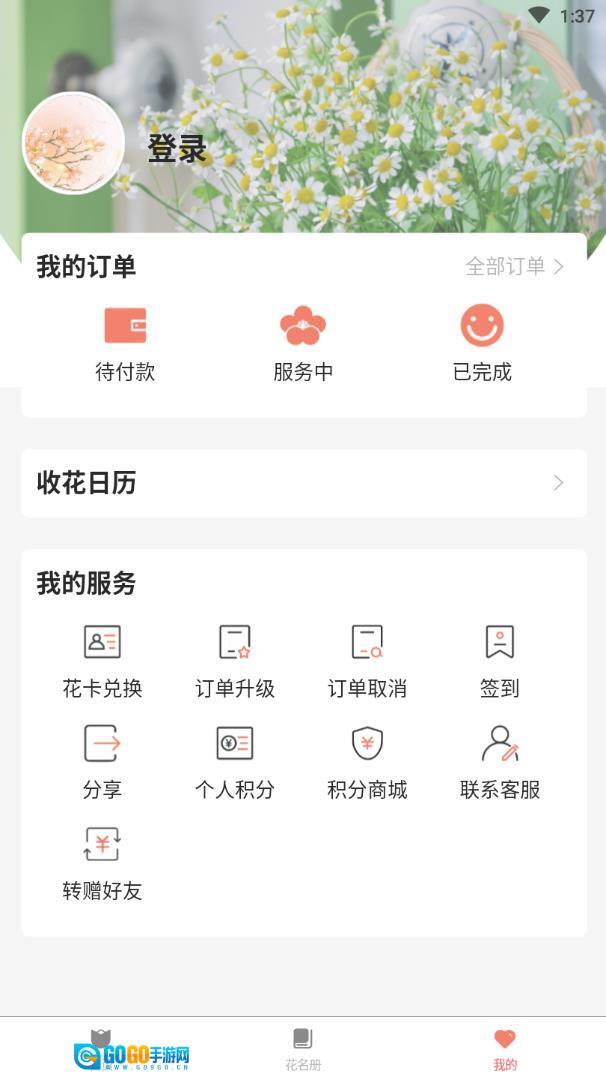Open the 分享 share service

[102, 762]
